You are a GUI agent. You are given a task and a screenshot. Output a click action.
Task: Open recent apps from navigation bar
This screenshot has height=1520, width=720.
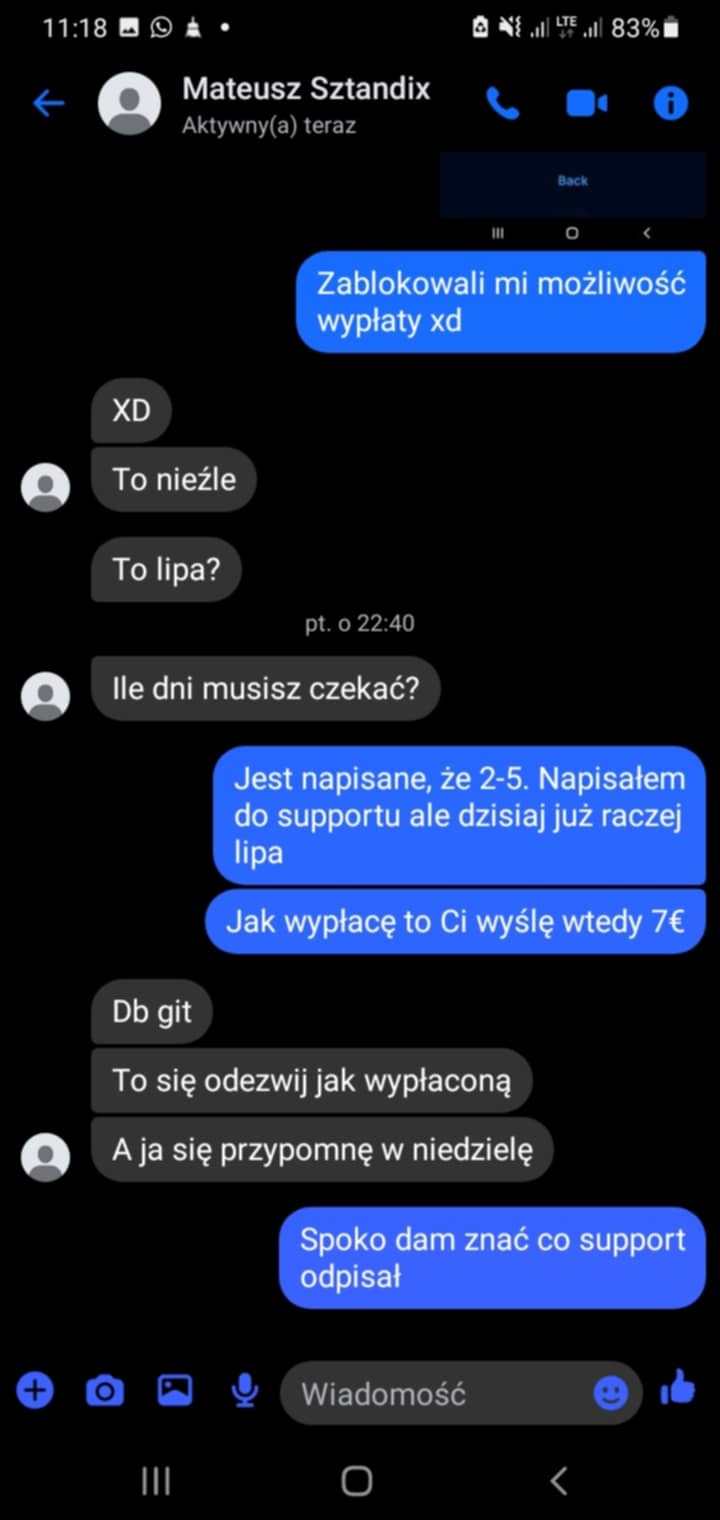click(x=156, y=1481)
